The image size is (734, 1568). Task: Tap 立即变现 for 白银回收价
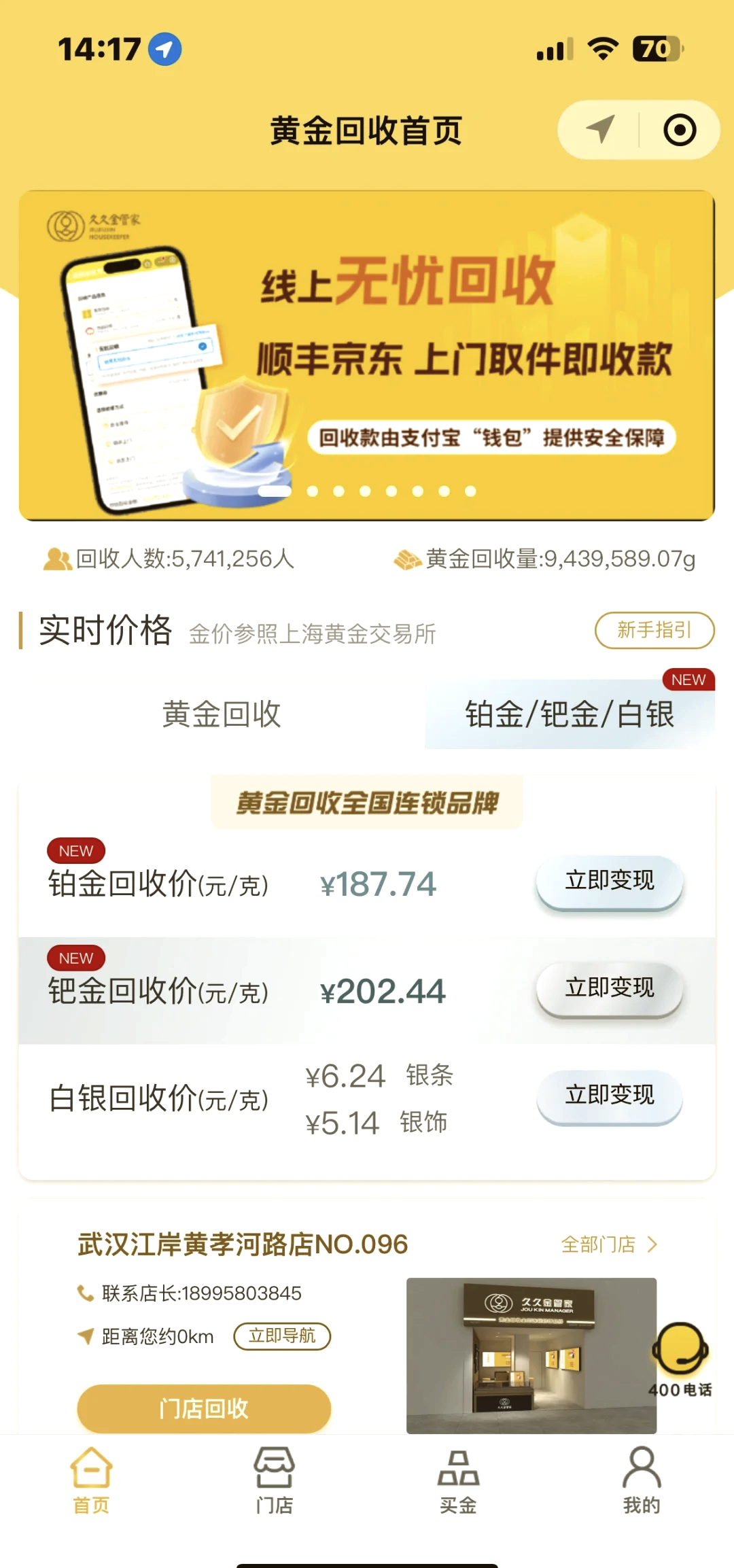(x=609, y=1096)
